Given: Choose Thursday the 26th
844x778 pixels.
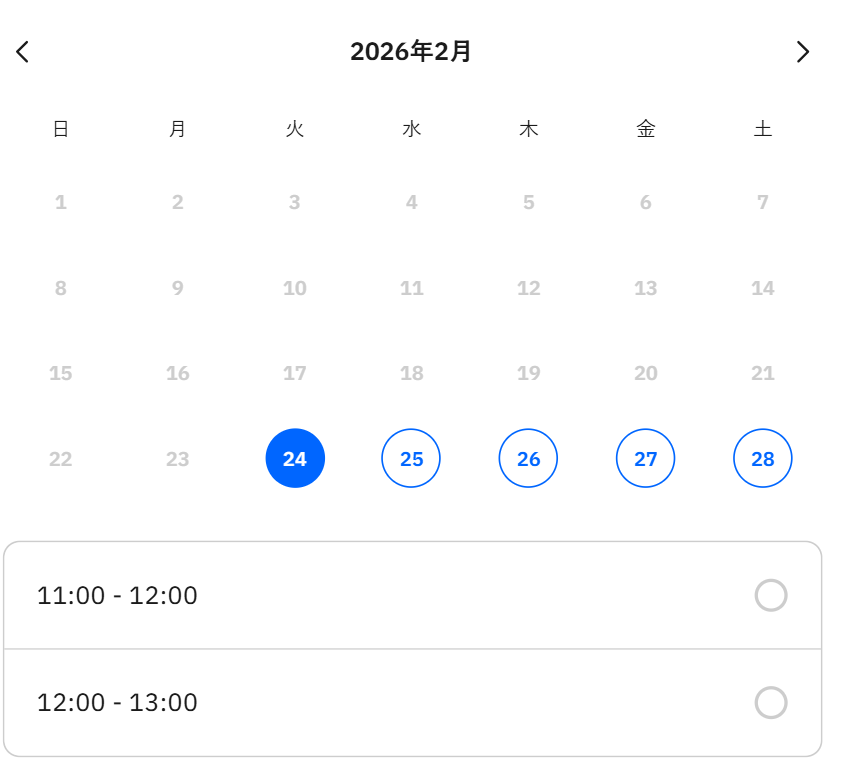Looking at the screenshot, I should (x=528, y=459).
